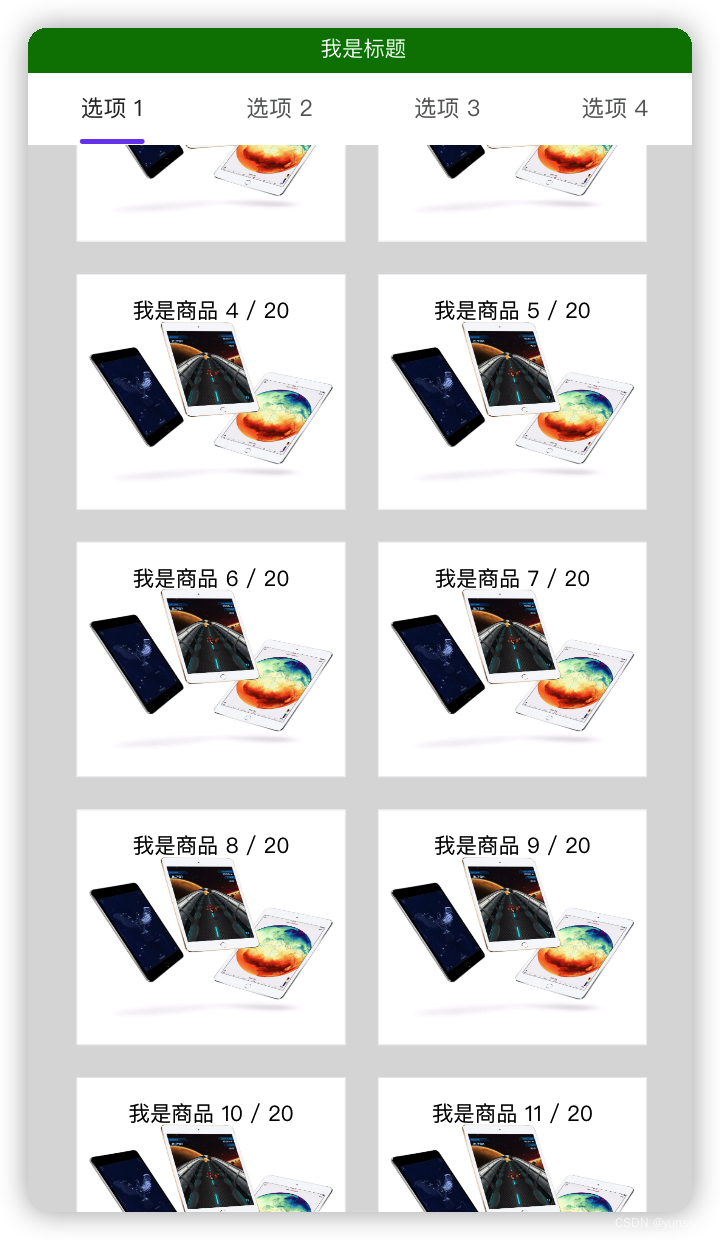Open the 我是商品 10 / 20 card
This screenshot has height=1240, width=720.
pos(211,1145)
